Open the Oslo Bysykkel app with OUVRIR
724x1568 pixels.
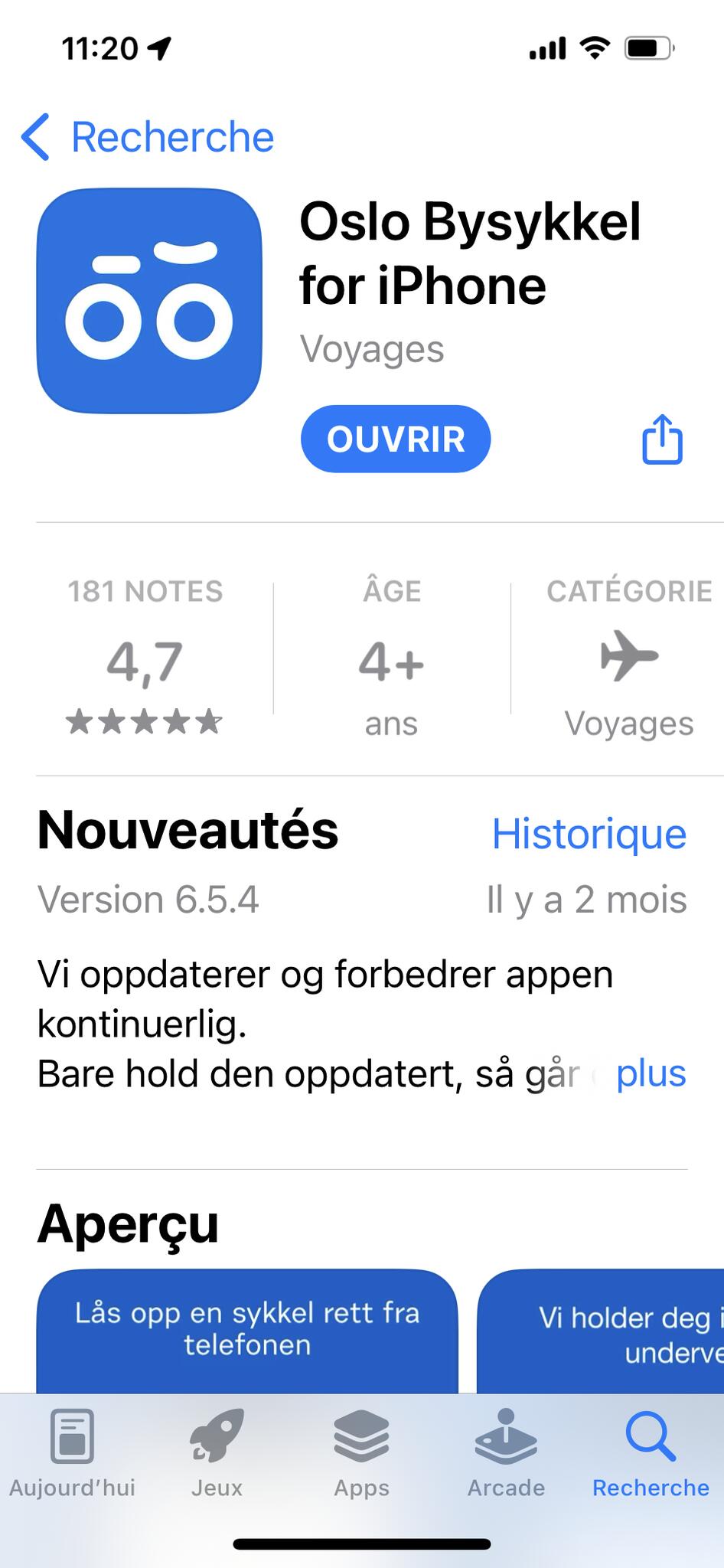(395, 439)
